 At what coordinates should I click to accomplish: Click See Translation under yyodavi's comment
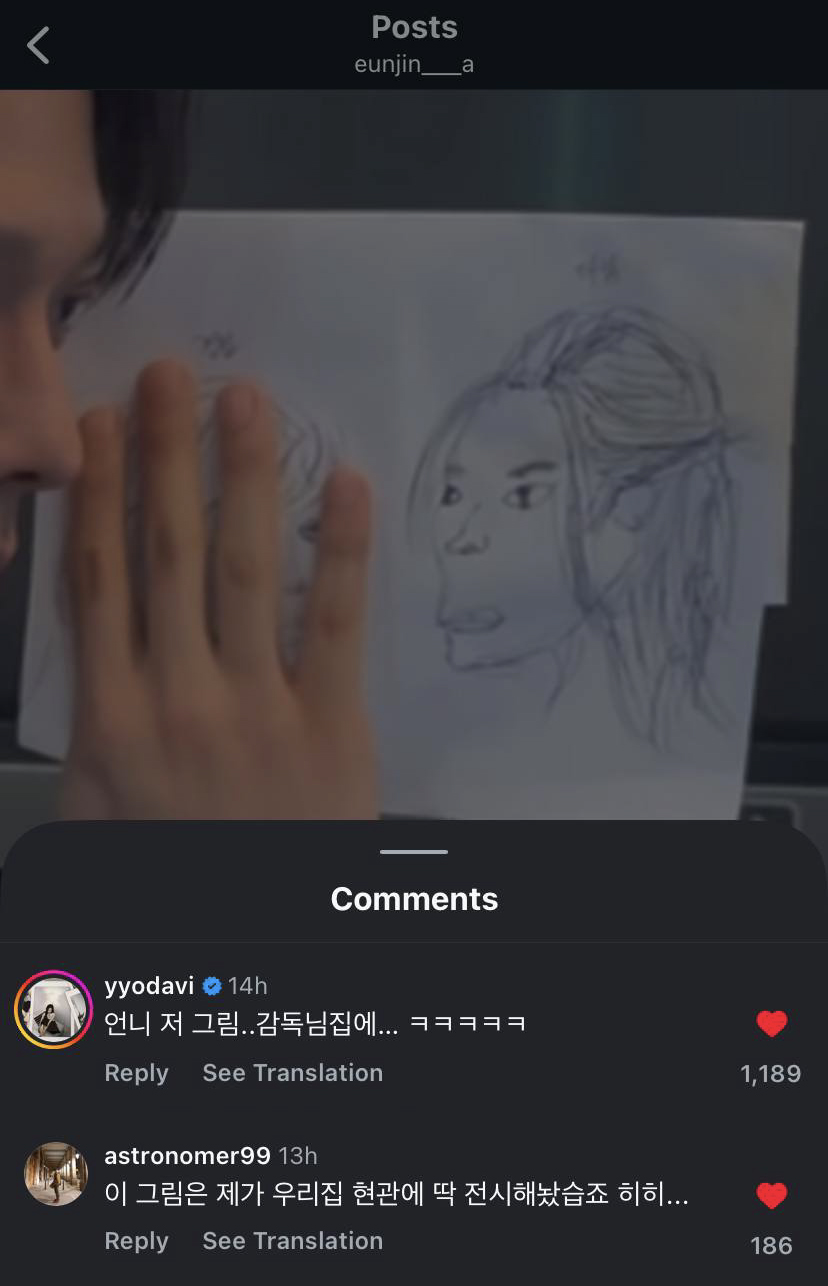point(292,1072)
